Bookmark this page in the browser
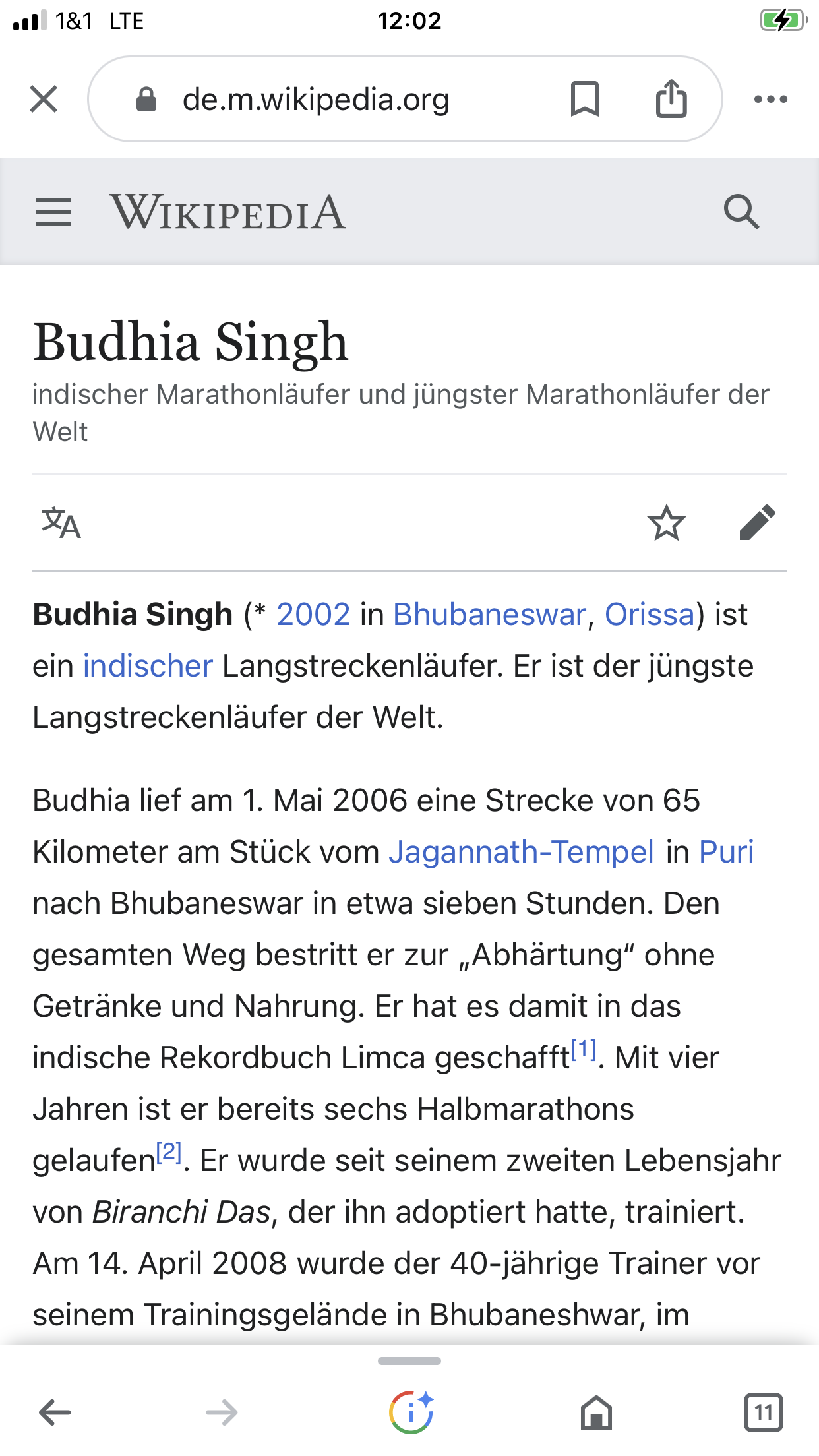This screenshot has height=1456, width=819. pos(585,100)
